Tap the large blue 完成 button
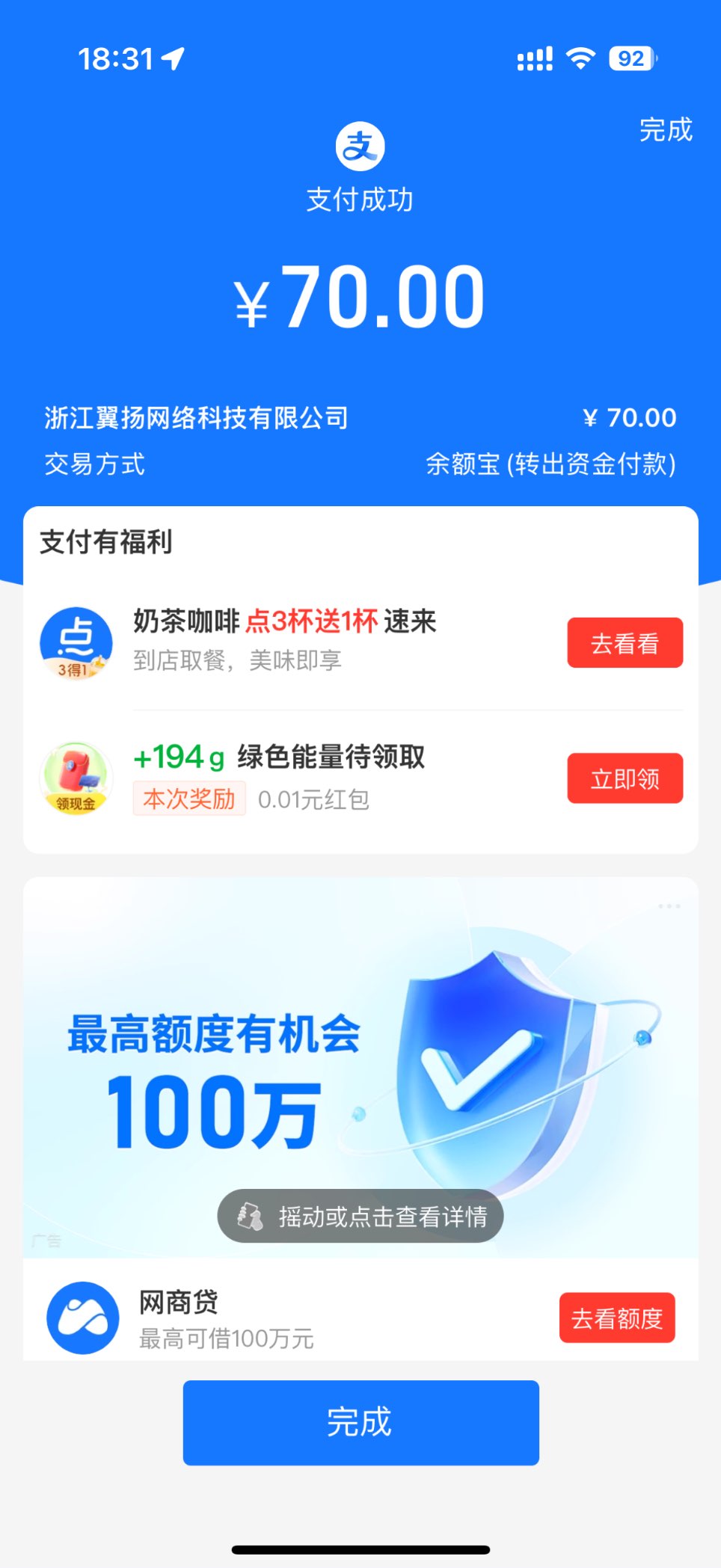721x1568 pixels. tap(360, 1422)
